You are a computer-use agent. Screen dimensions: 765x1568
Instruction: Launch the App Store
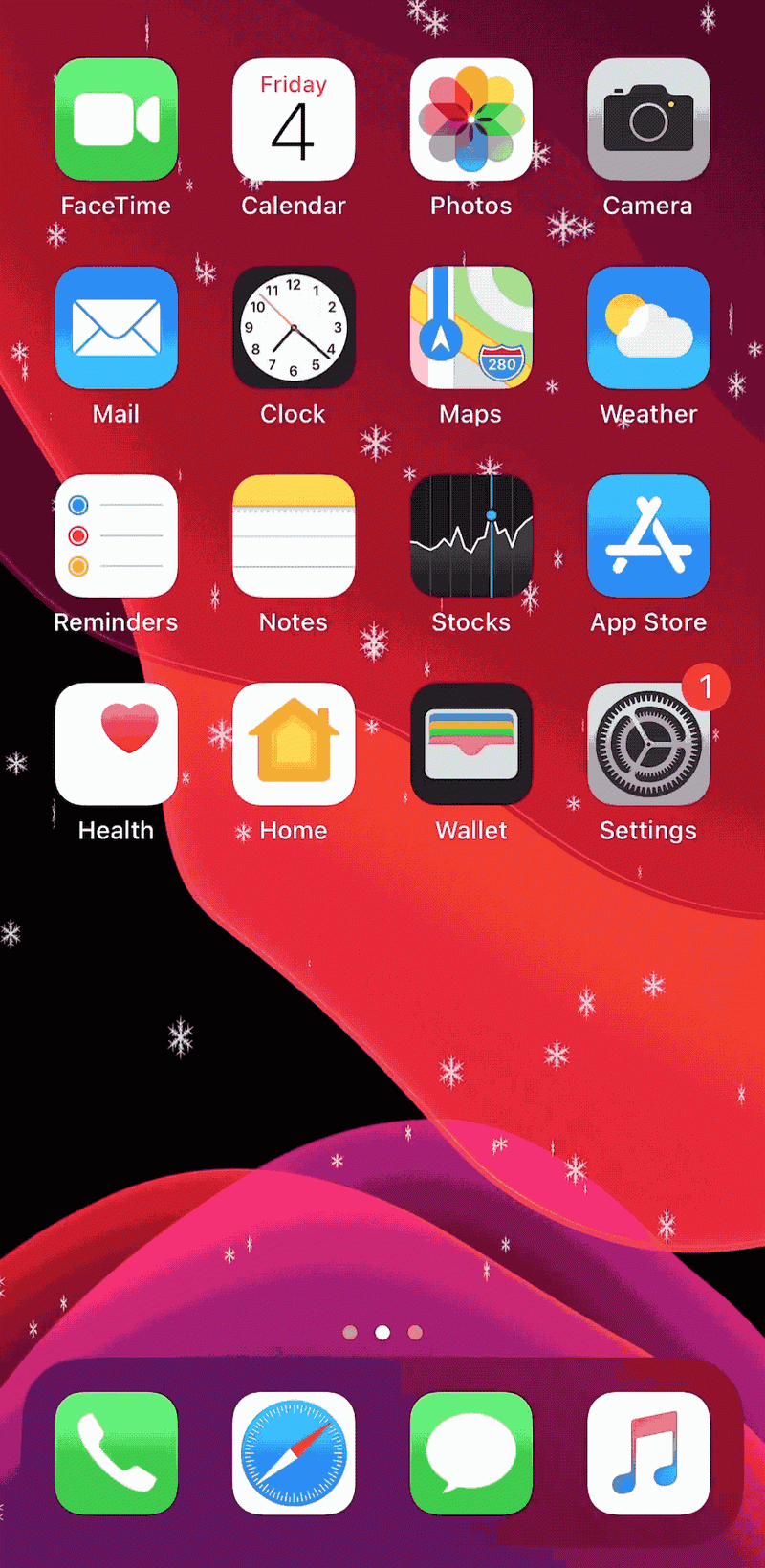coord(648,536)
